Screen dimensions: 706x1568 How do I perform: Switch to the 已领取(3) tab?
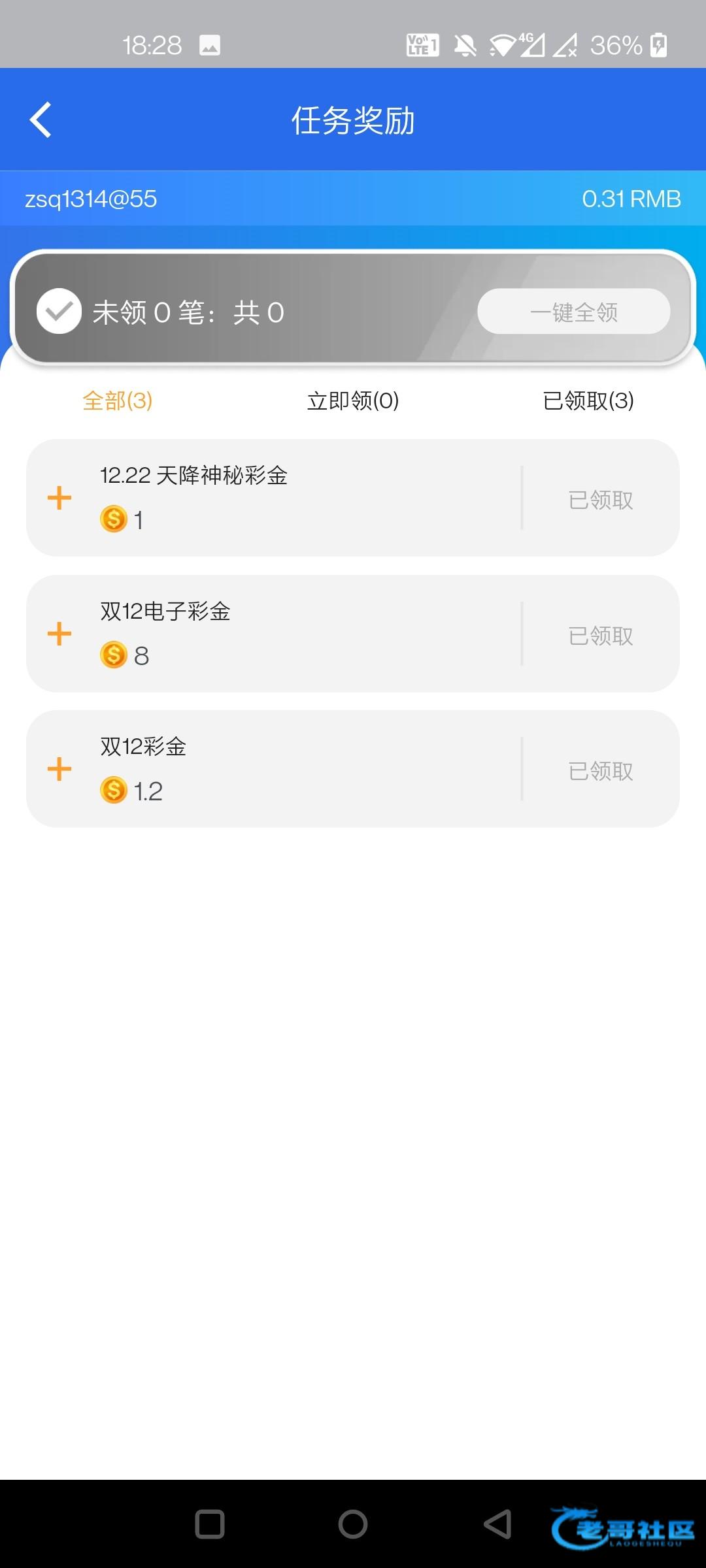588,400
